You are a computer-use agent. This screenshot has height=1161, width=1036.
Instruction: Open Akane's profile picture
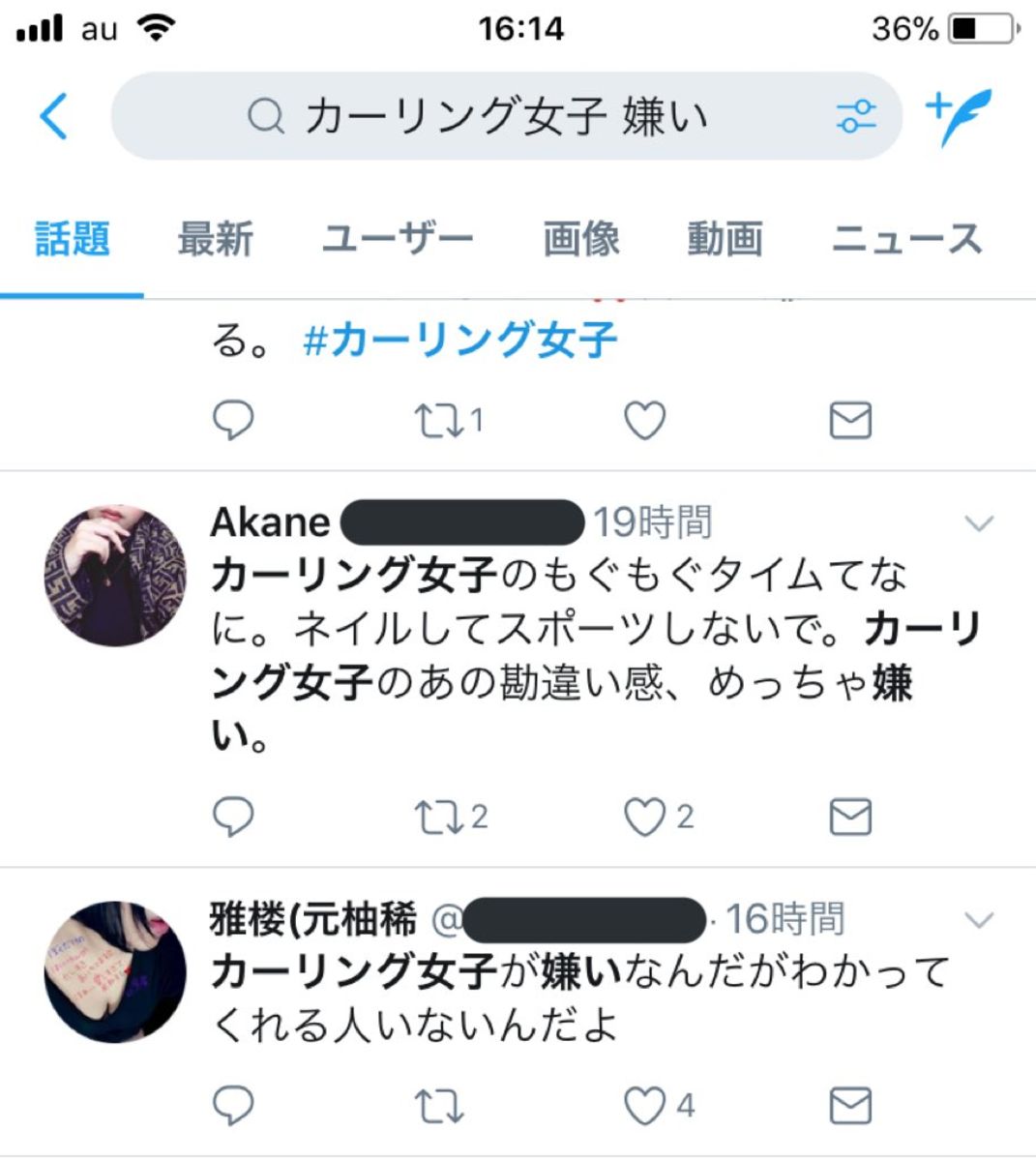pos(115,575)
